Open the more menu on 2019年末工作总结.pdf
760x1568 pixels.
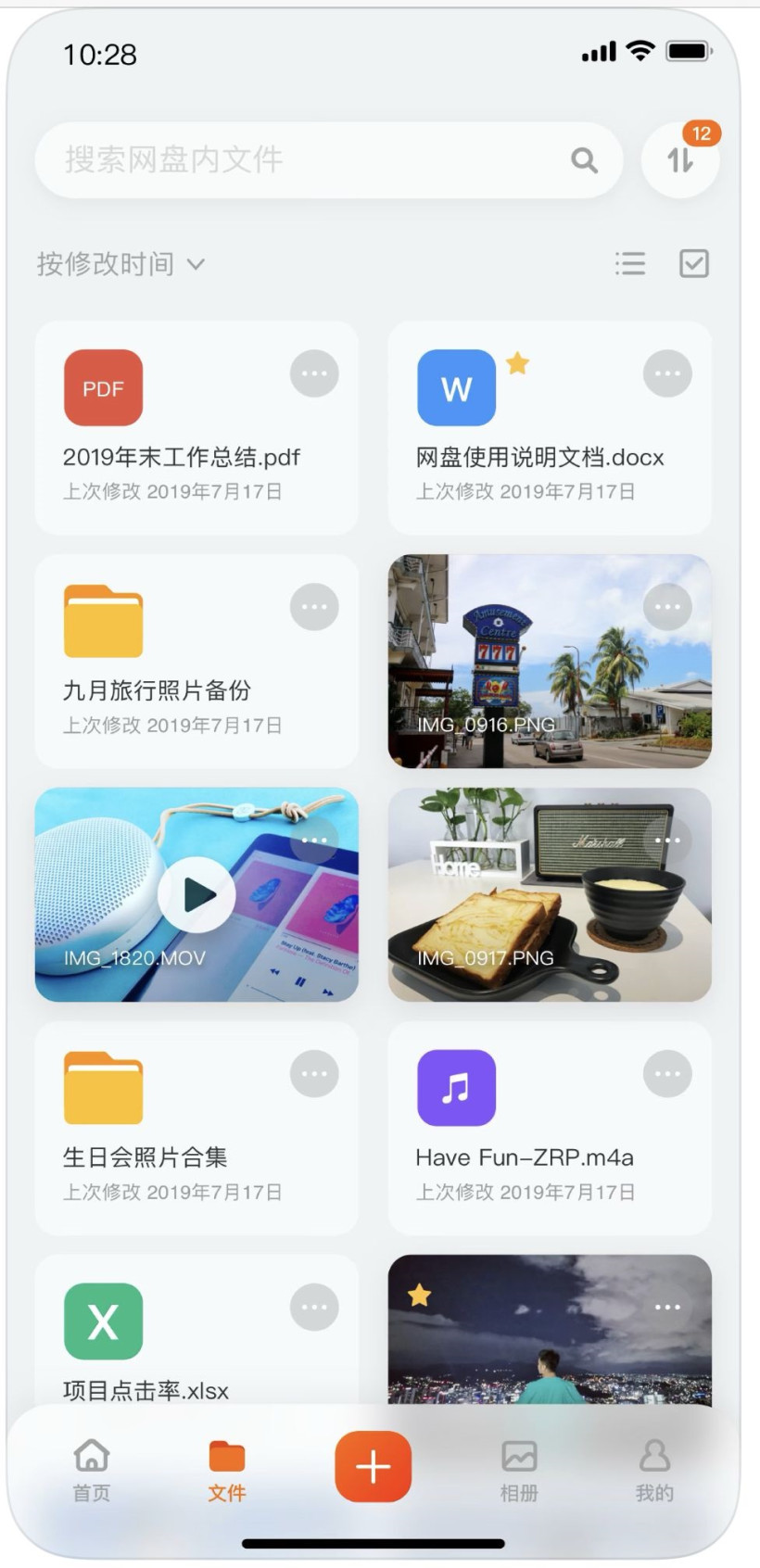pos(314,373)
